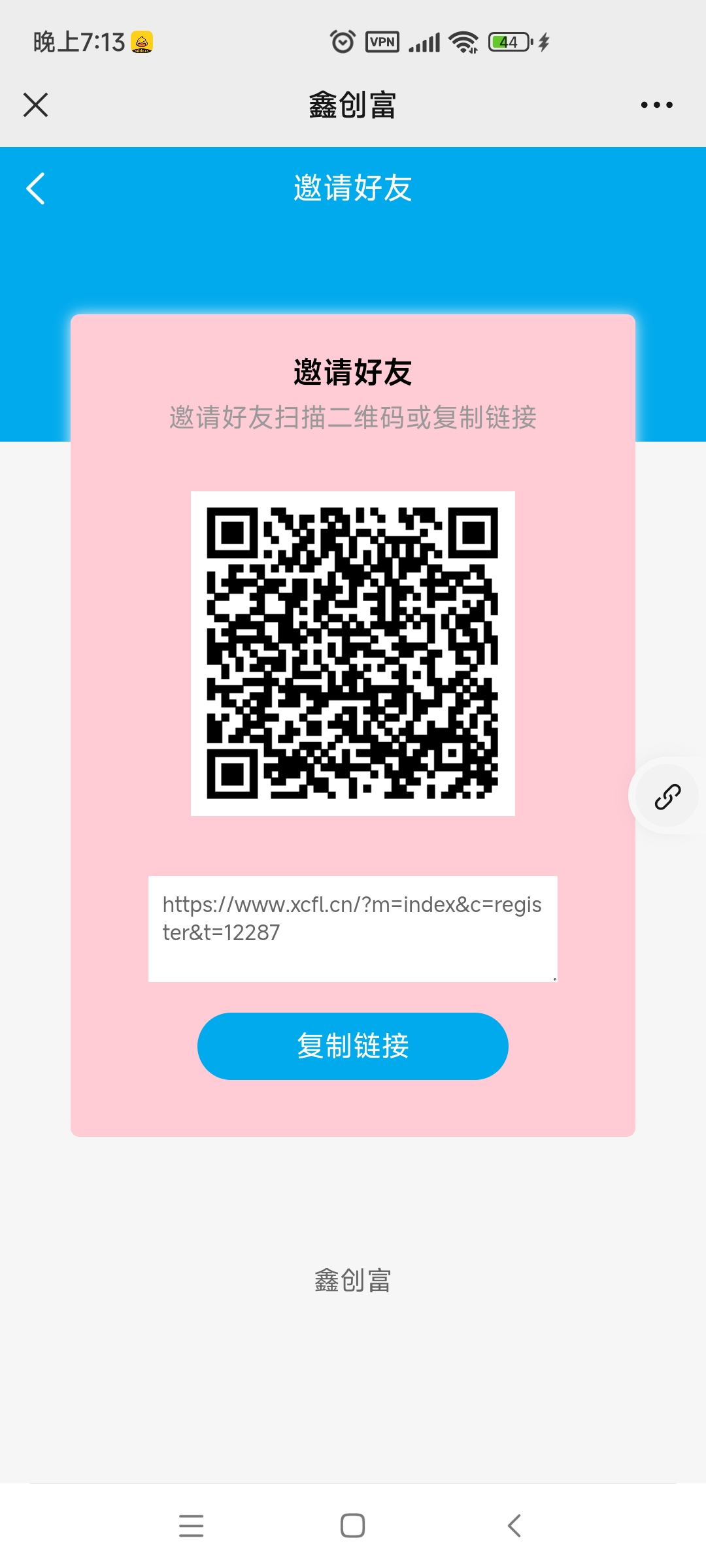Tap the invitation QR code image
706x1568 pixels.
click(x=353, y=653)
